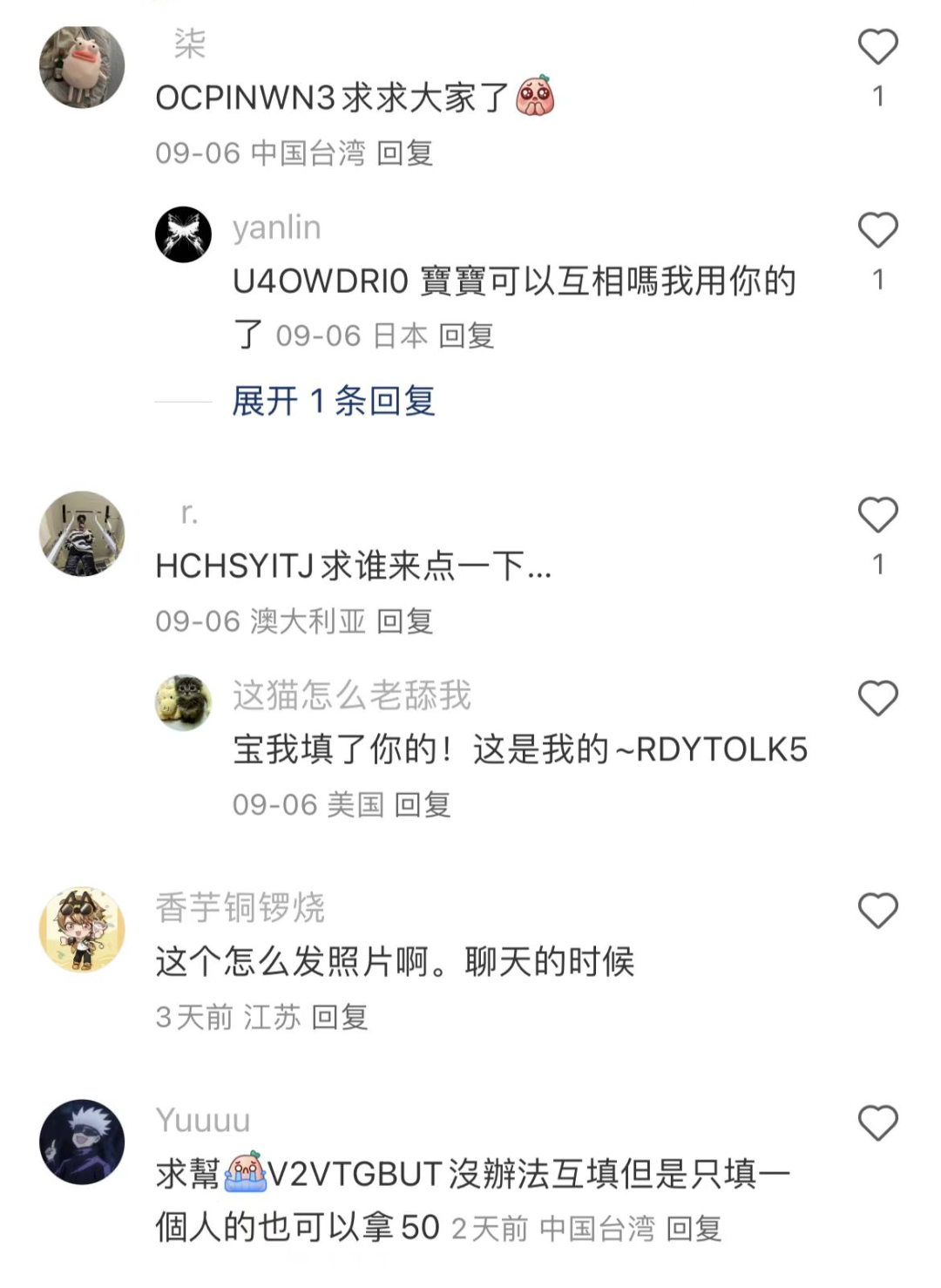Reply to 香芋铜锣烧's comment

(x=340, y=1017)
